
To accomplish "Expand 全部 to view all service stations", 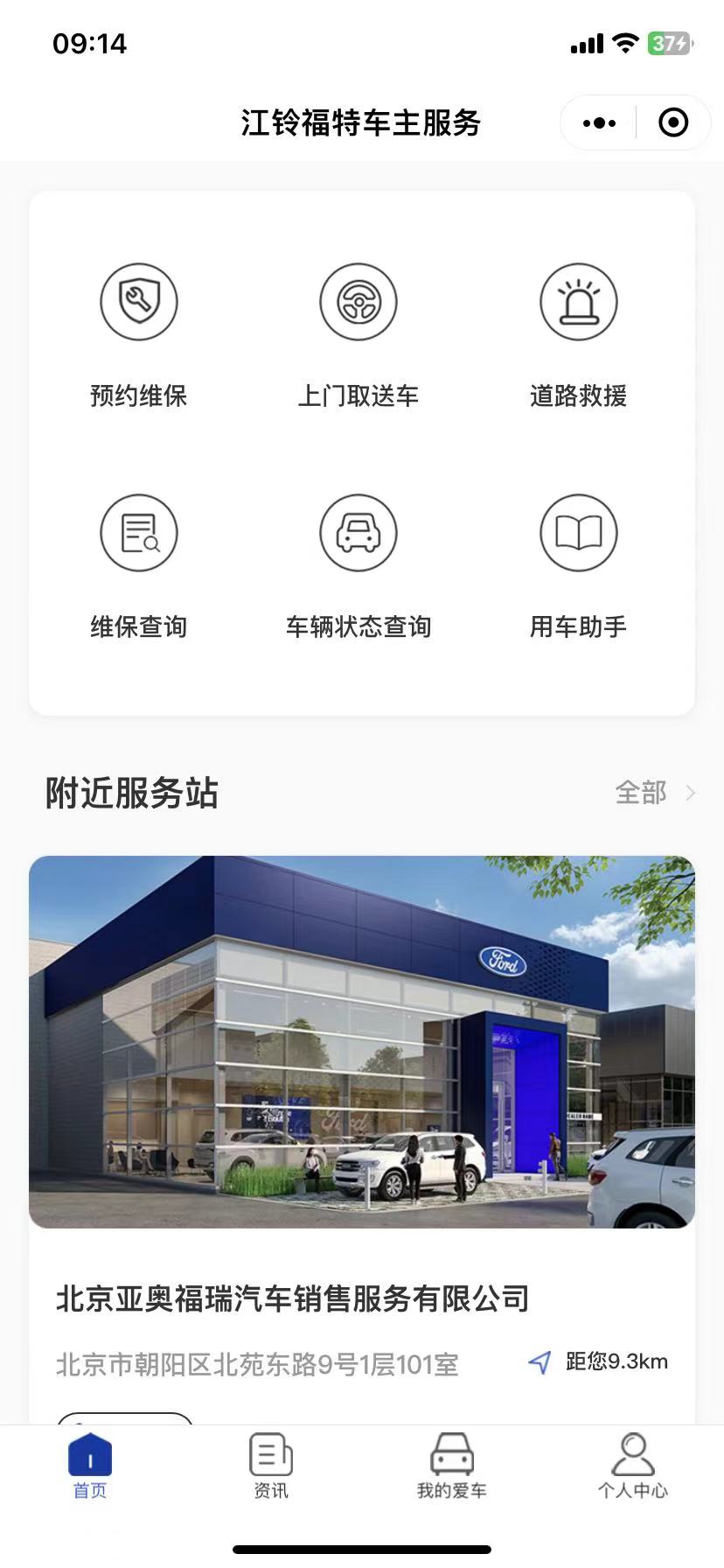I will (x=641, y=793).
